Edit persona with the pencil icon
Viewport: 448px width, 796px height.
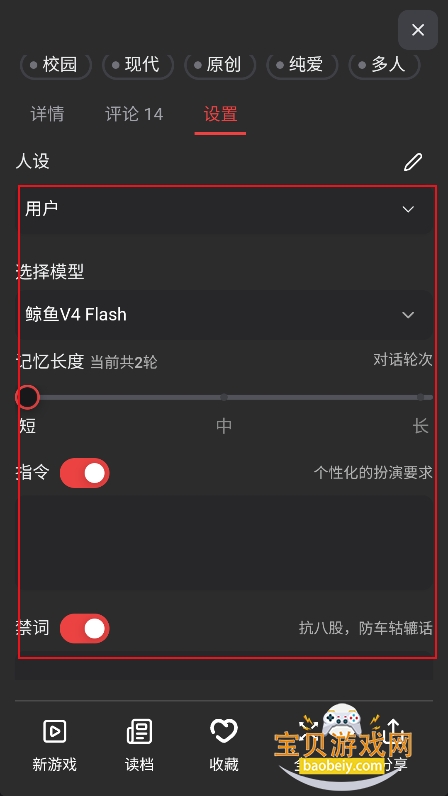[x=413, y=162]
